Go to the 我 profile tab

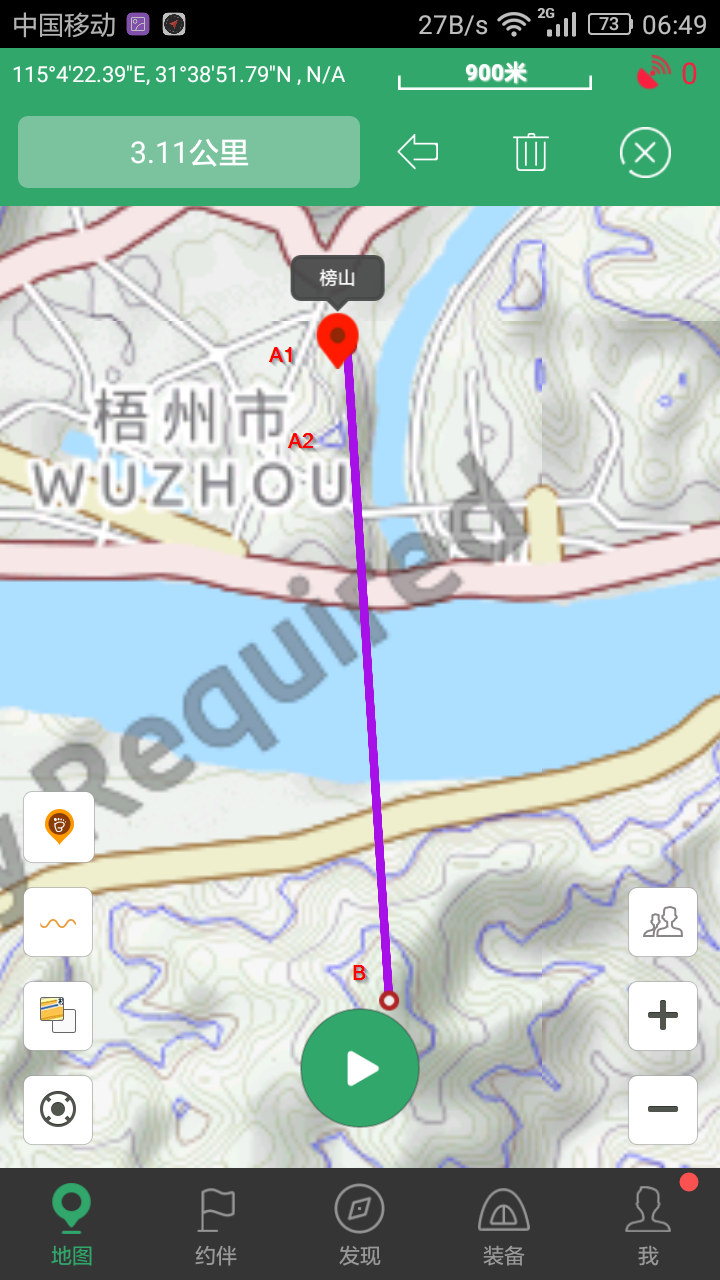648,1224
